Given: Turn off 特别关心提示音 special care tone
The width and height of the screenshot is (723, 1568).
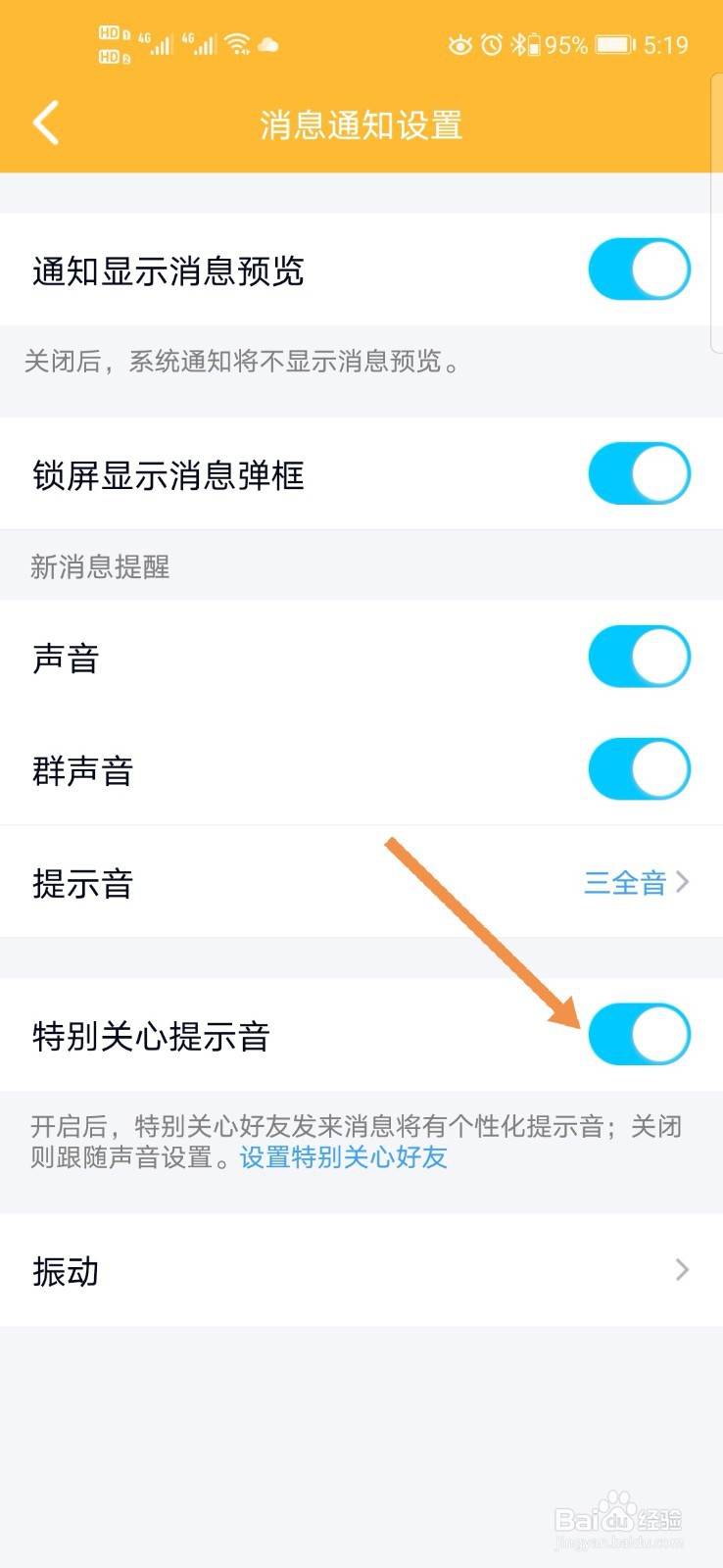Looking at the screenshot, I should pyautogui.click(x=642, y=1034).
